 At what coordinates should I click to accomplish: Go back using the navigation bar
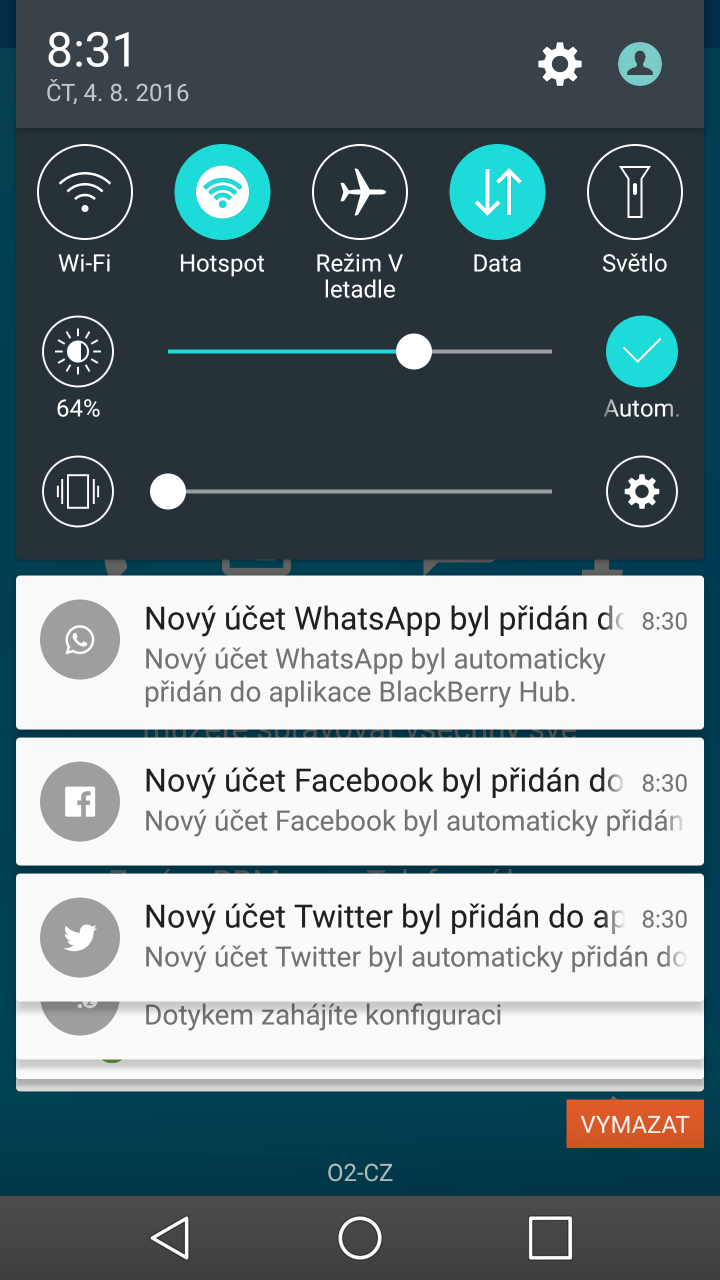click(x=170, y=1238)
